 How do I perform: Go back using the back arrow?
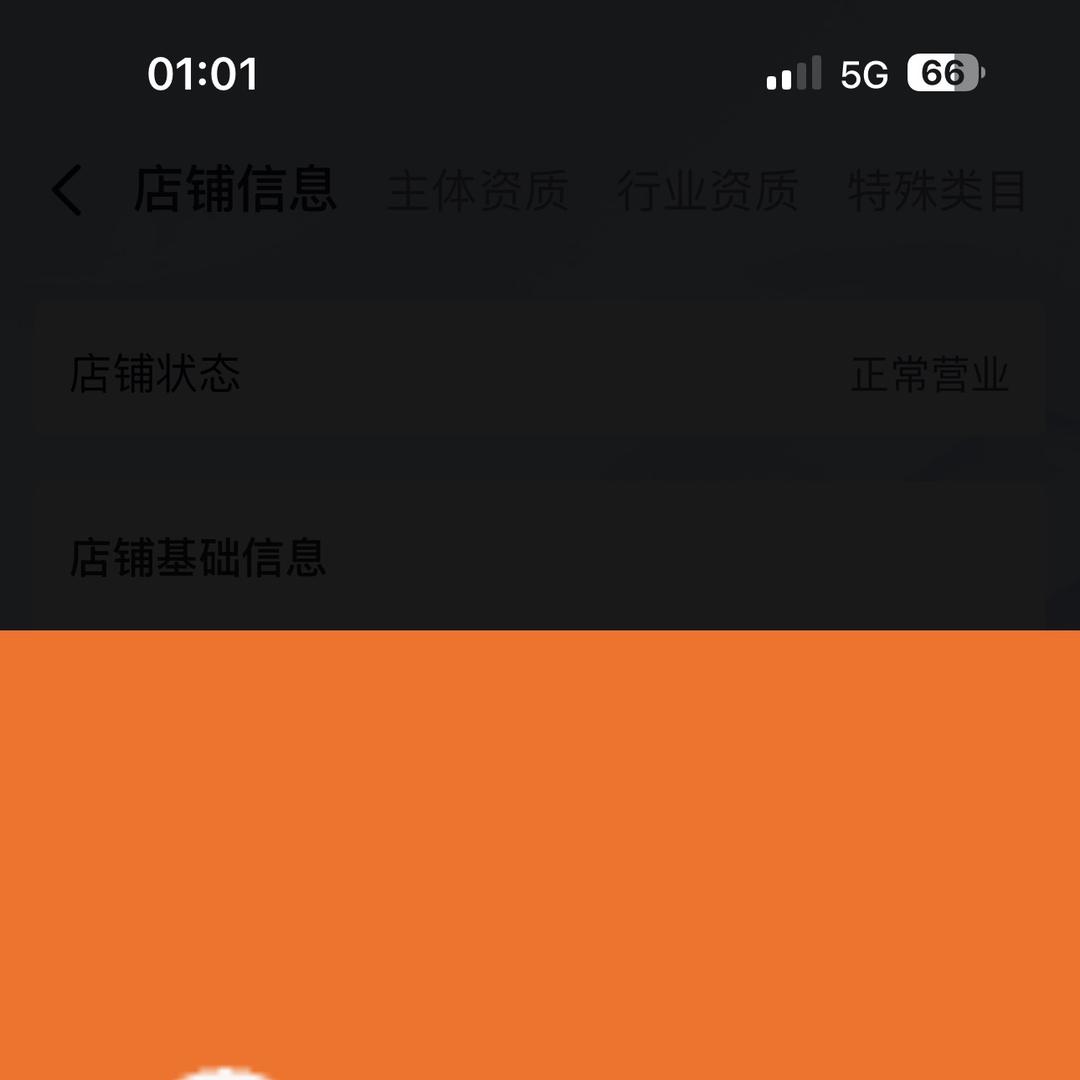[x=68, y=190]
